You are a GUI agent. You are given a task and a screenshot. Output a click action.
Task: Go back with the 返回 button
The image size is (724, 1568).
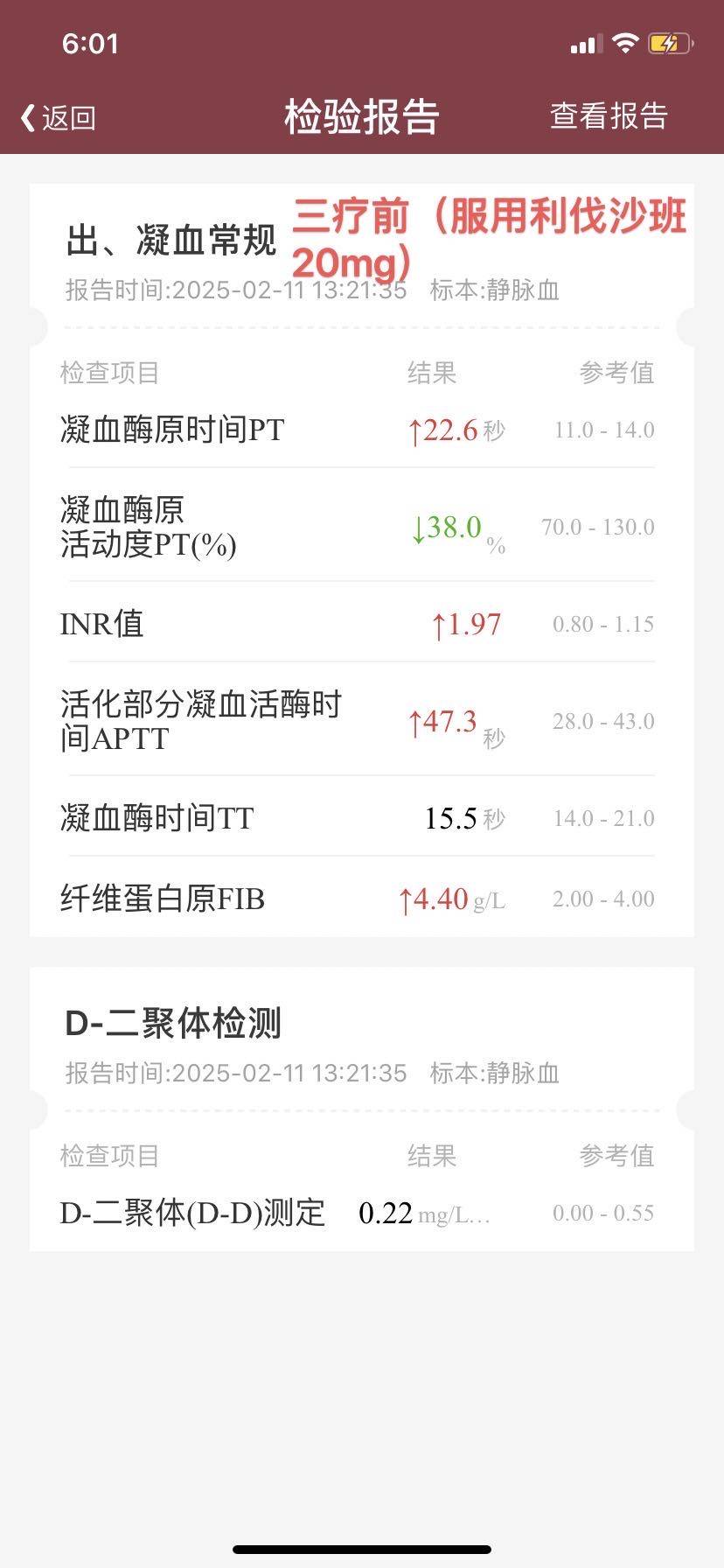point(58,117)
